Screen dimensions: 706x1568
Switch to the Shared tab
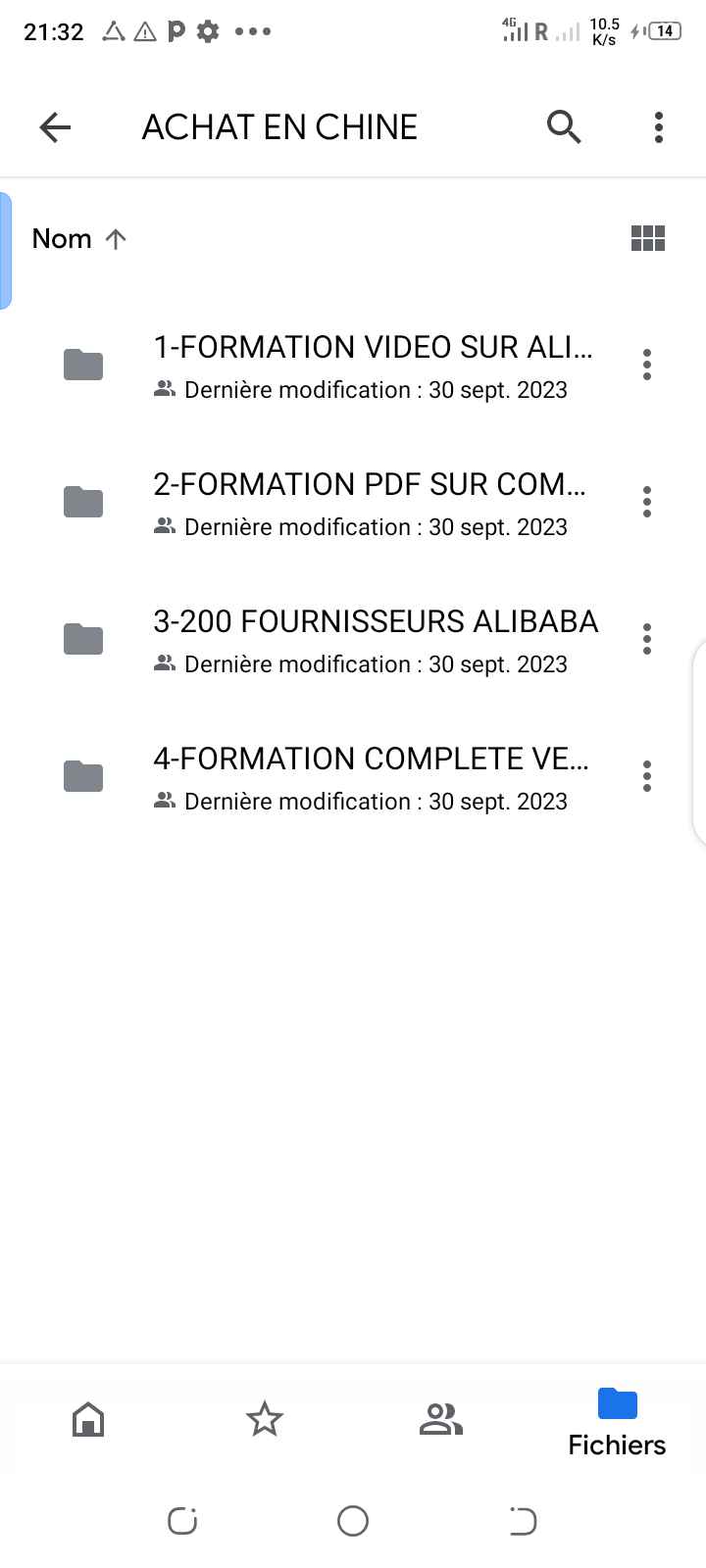(x=441, y=1419)
